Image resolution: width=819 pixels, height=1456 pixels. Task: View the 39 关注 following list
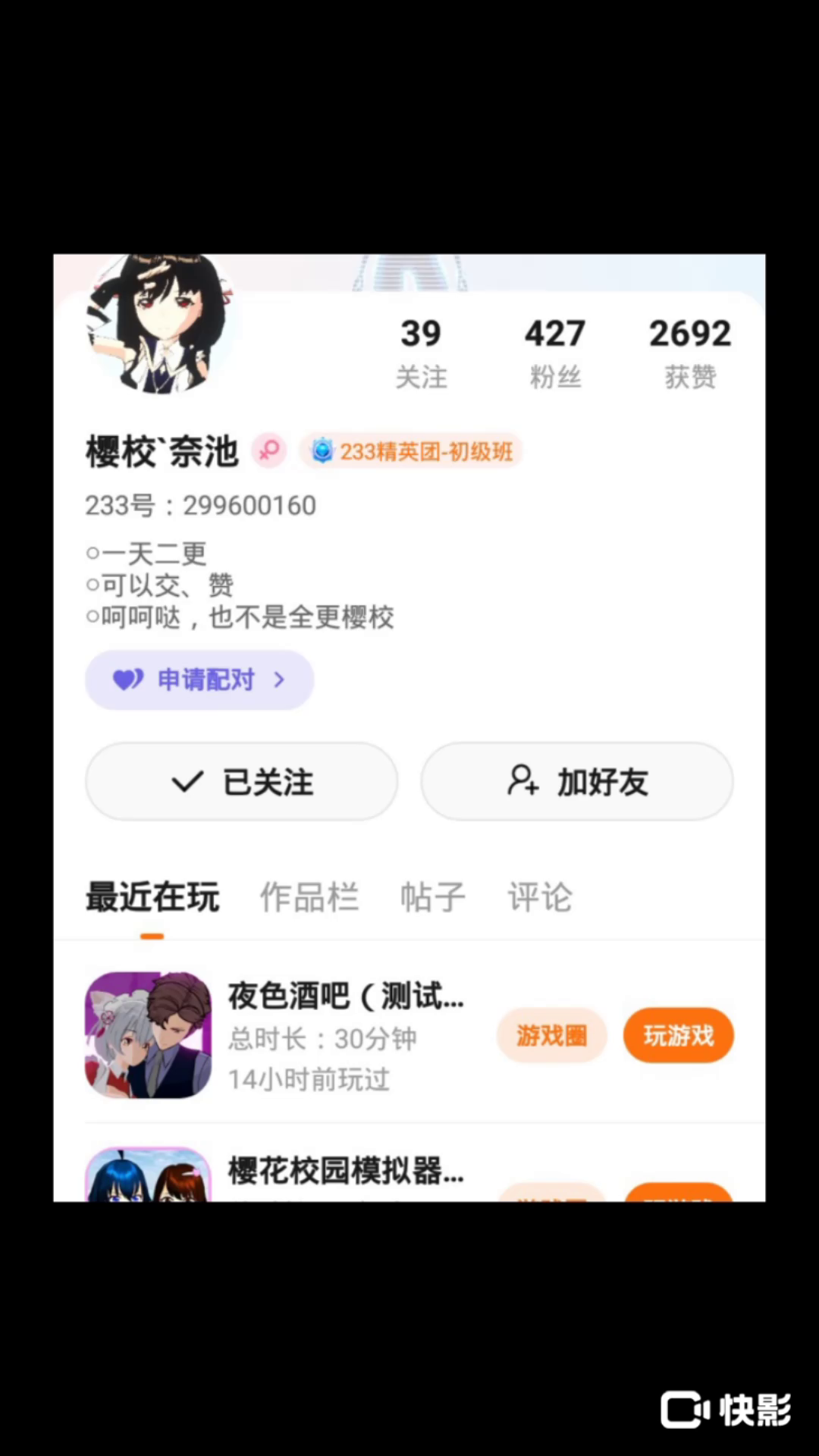click(x=421, y=353)
